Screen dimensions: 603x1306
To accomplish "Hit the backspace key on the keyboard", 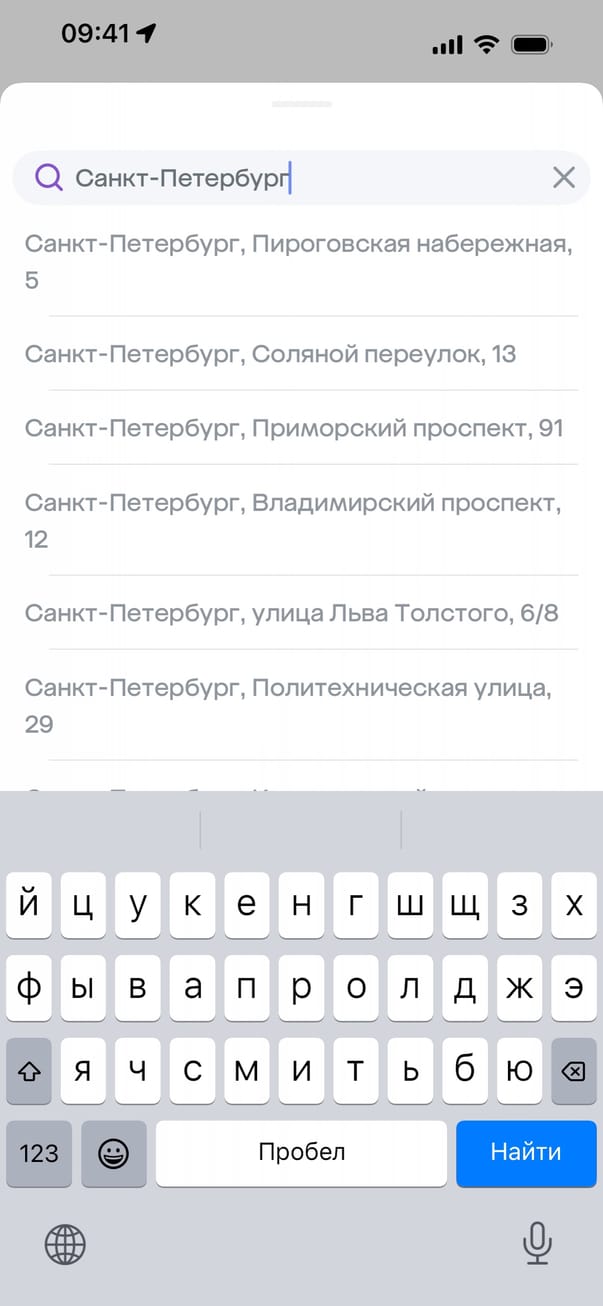I will point(573,1071).
